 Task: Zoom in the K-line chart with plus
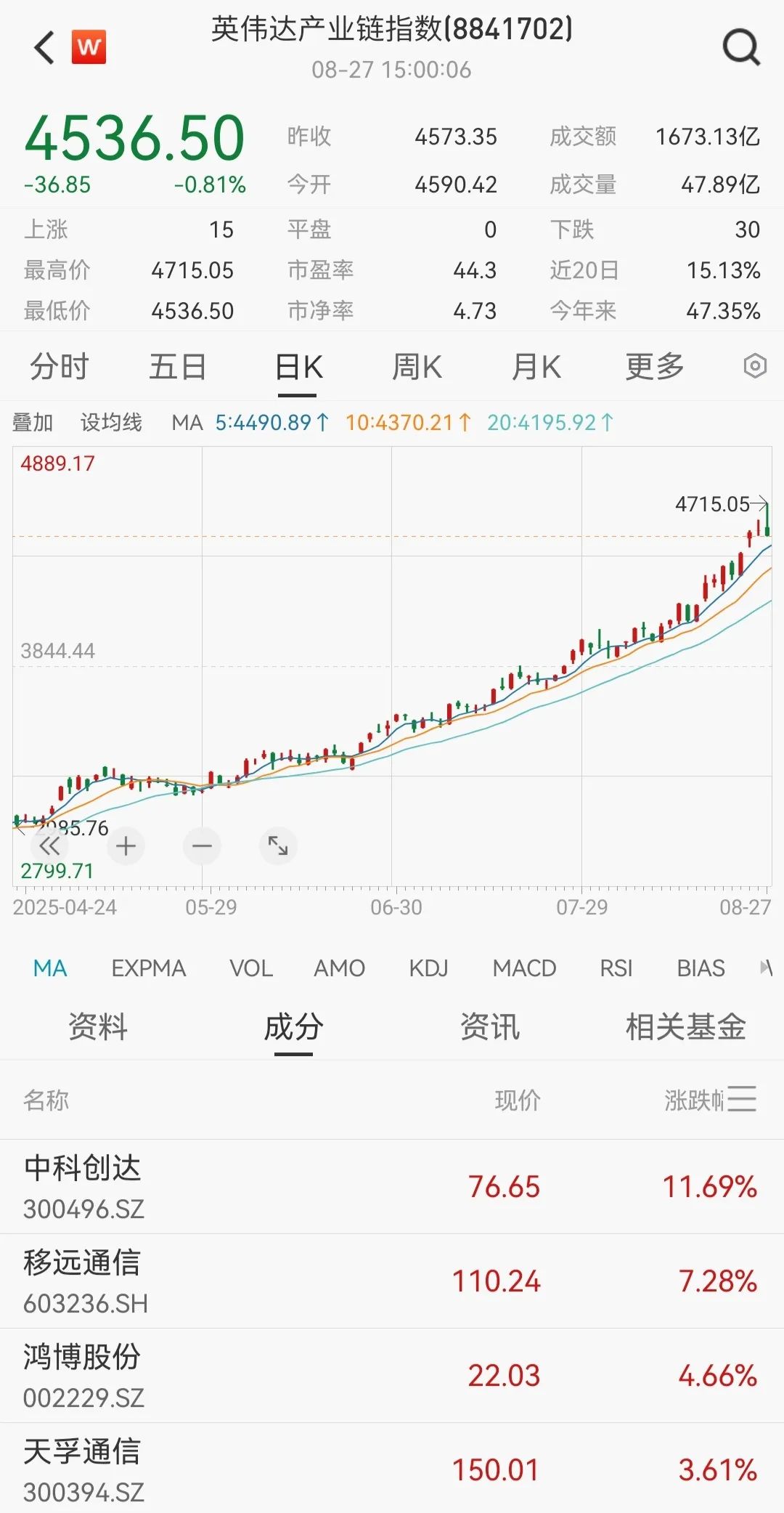[126, 845]
